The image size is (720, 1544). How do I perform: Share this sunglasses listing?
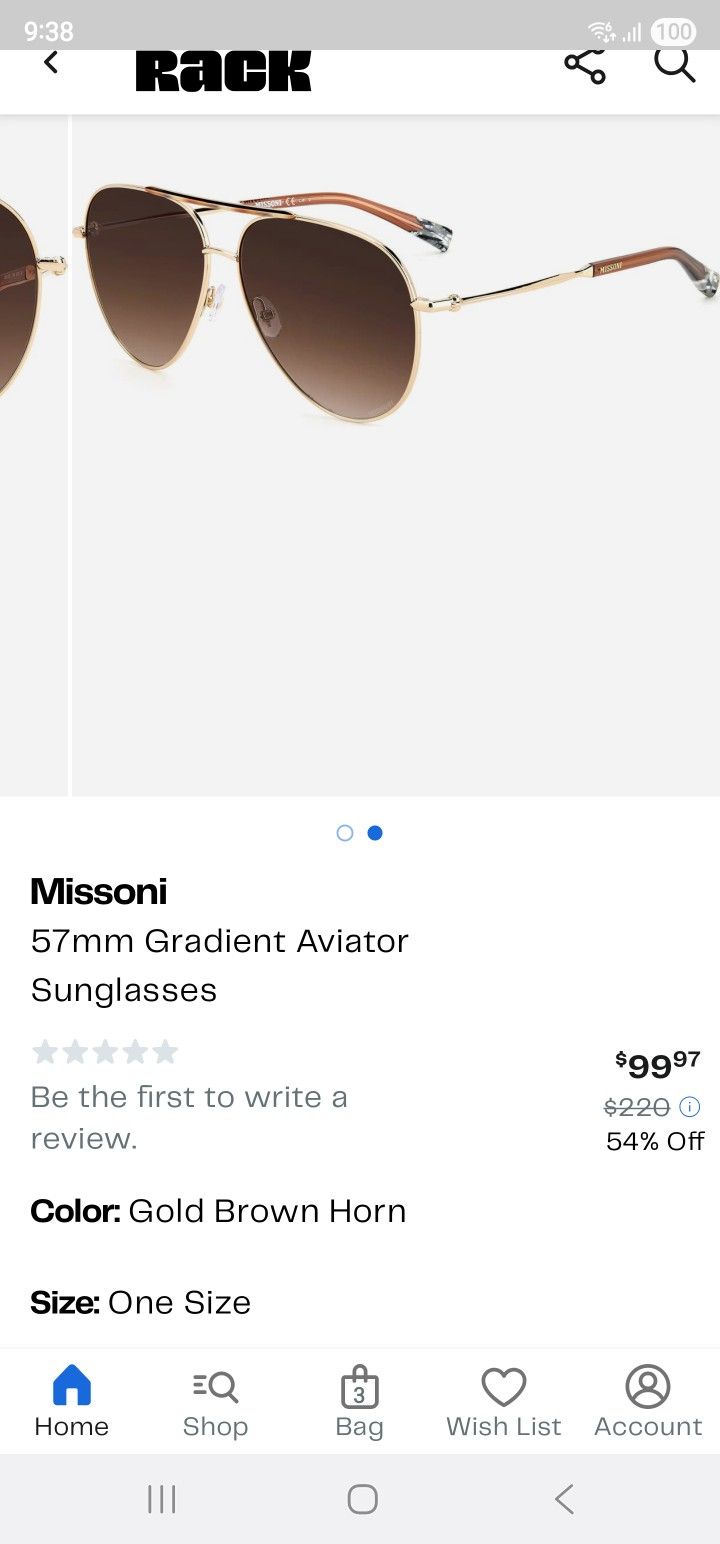tap(585, 65)
